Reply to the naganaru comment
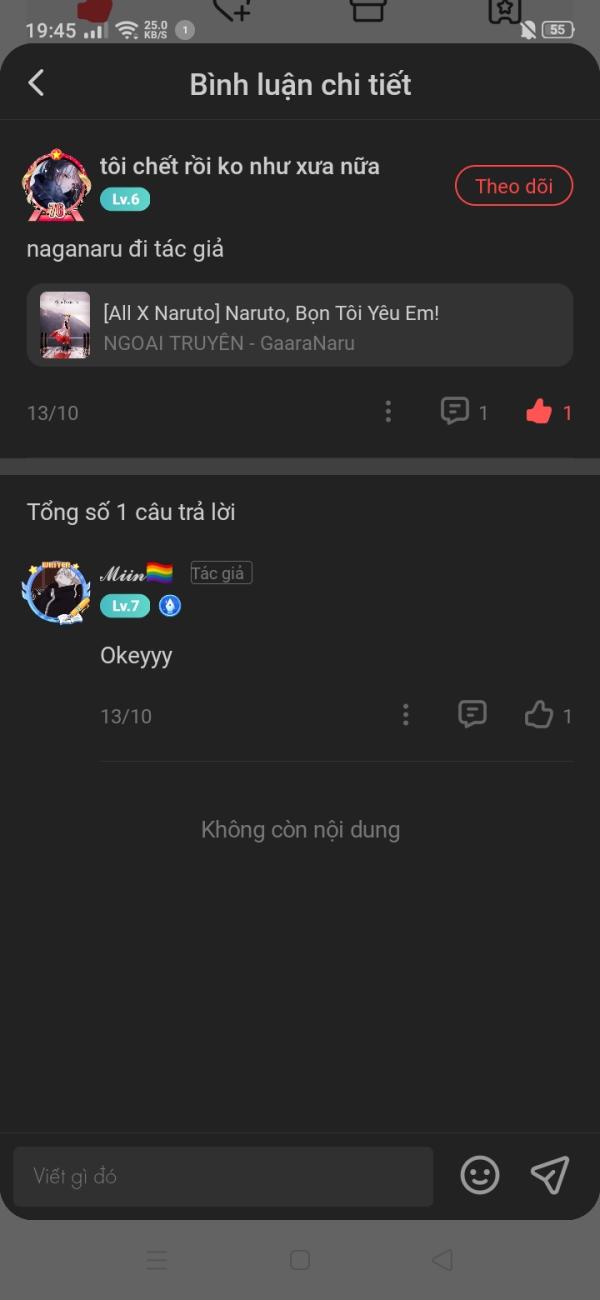 coord(455,411)
